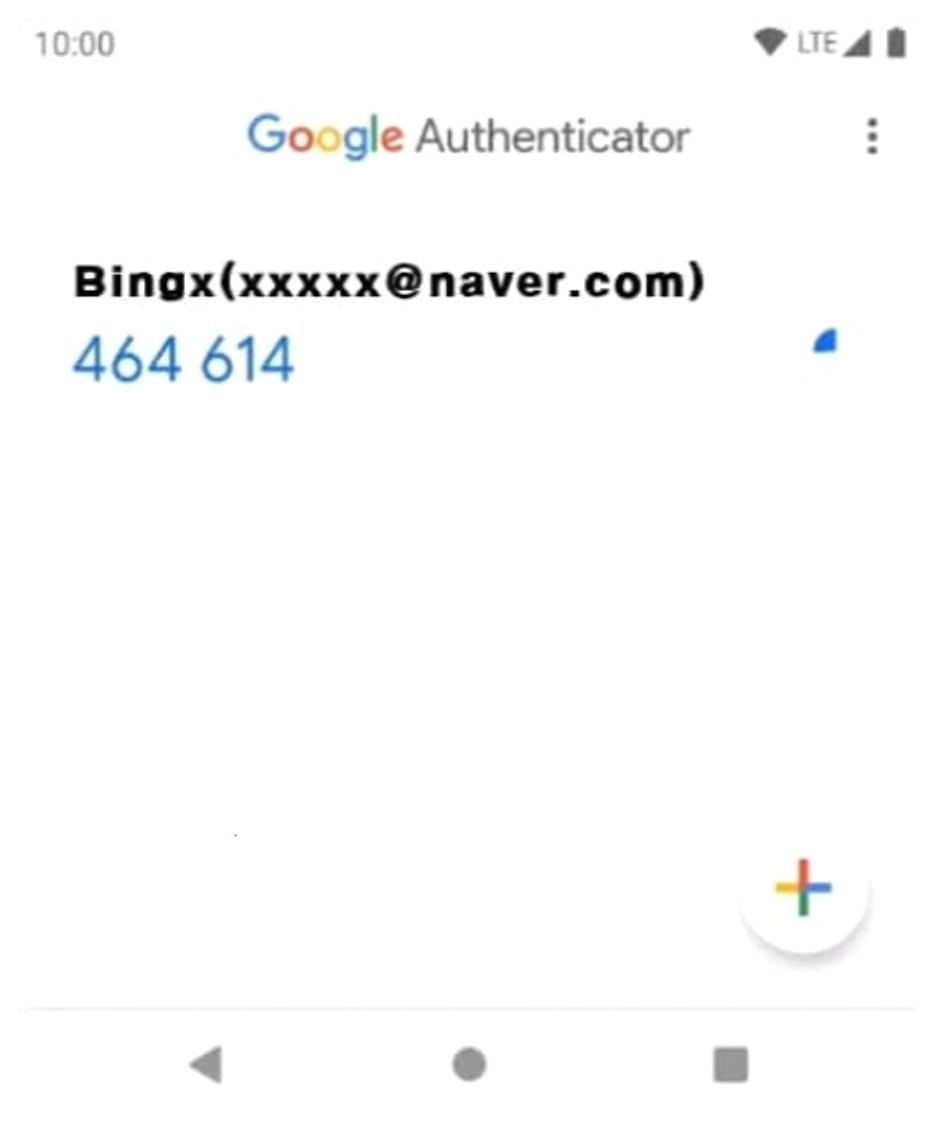The image size is (936, 1124).
Task: Add a new account with plus button
Action: pyautogui.click(x=803, y=887)
